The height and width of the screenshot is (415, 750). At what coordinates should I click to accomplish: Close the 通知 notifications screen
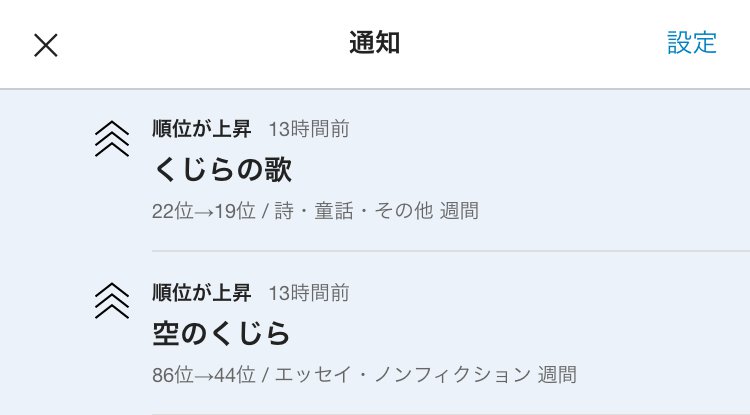click(x=46, y=45)
